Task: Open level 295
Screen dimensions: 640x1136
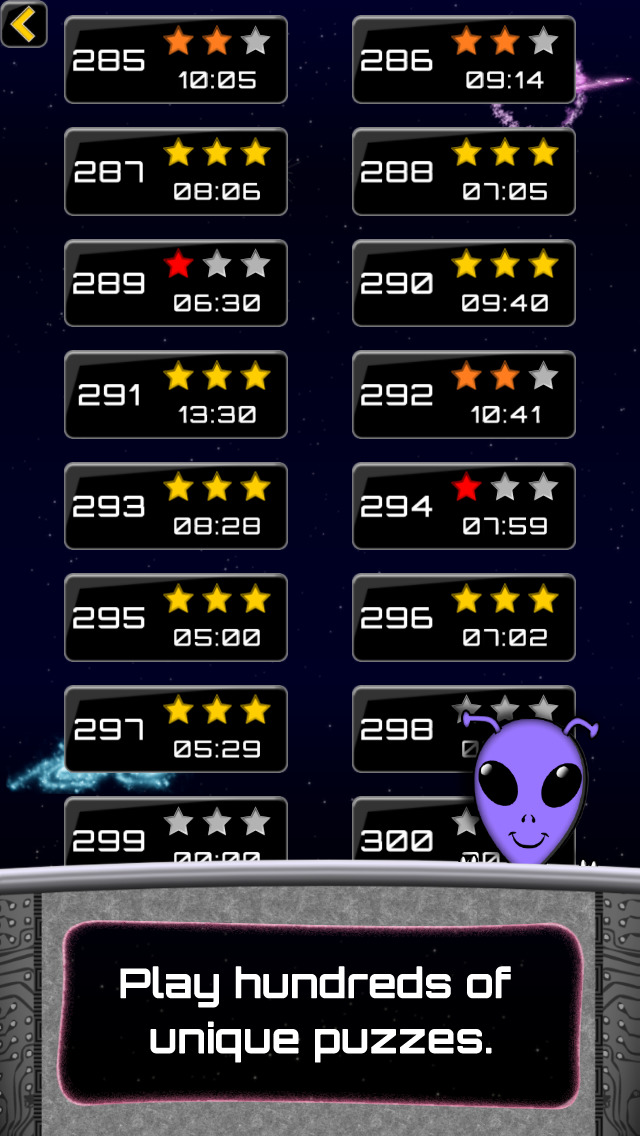Action: click(x=176, y=618)
